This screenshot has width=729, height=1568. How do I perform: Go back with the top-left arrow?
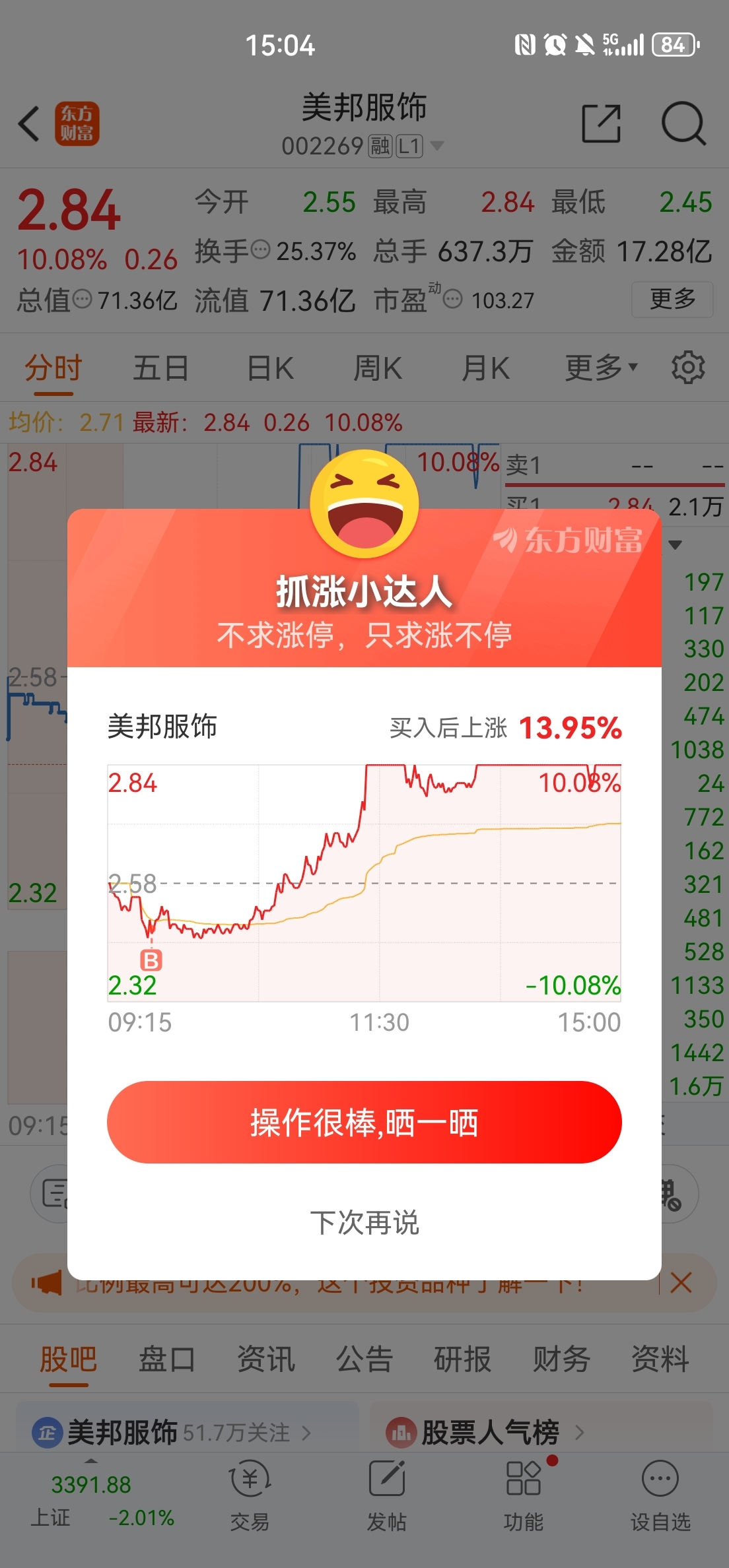(x=29, y=123)
